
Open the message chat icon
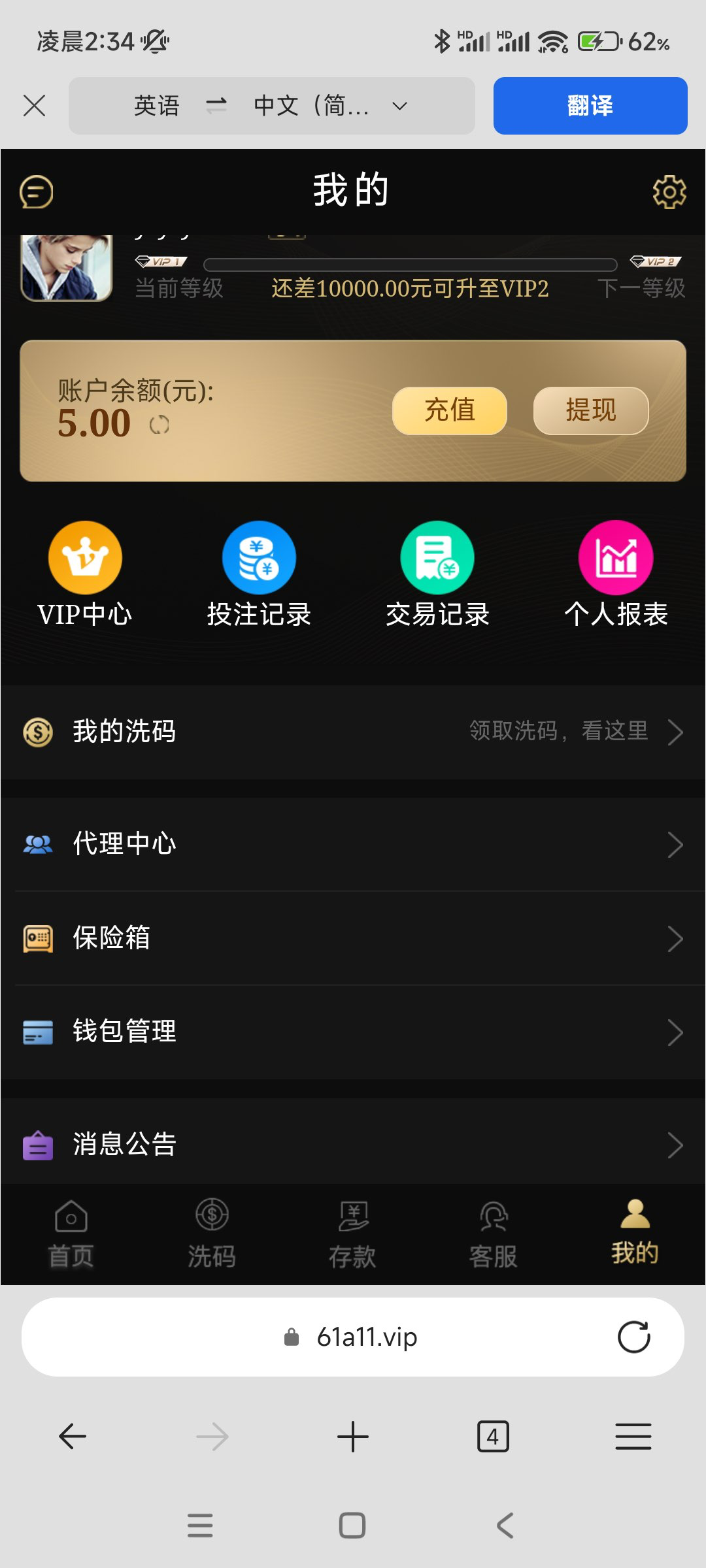pos(37,192)
